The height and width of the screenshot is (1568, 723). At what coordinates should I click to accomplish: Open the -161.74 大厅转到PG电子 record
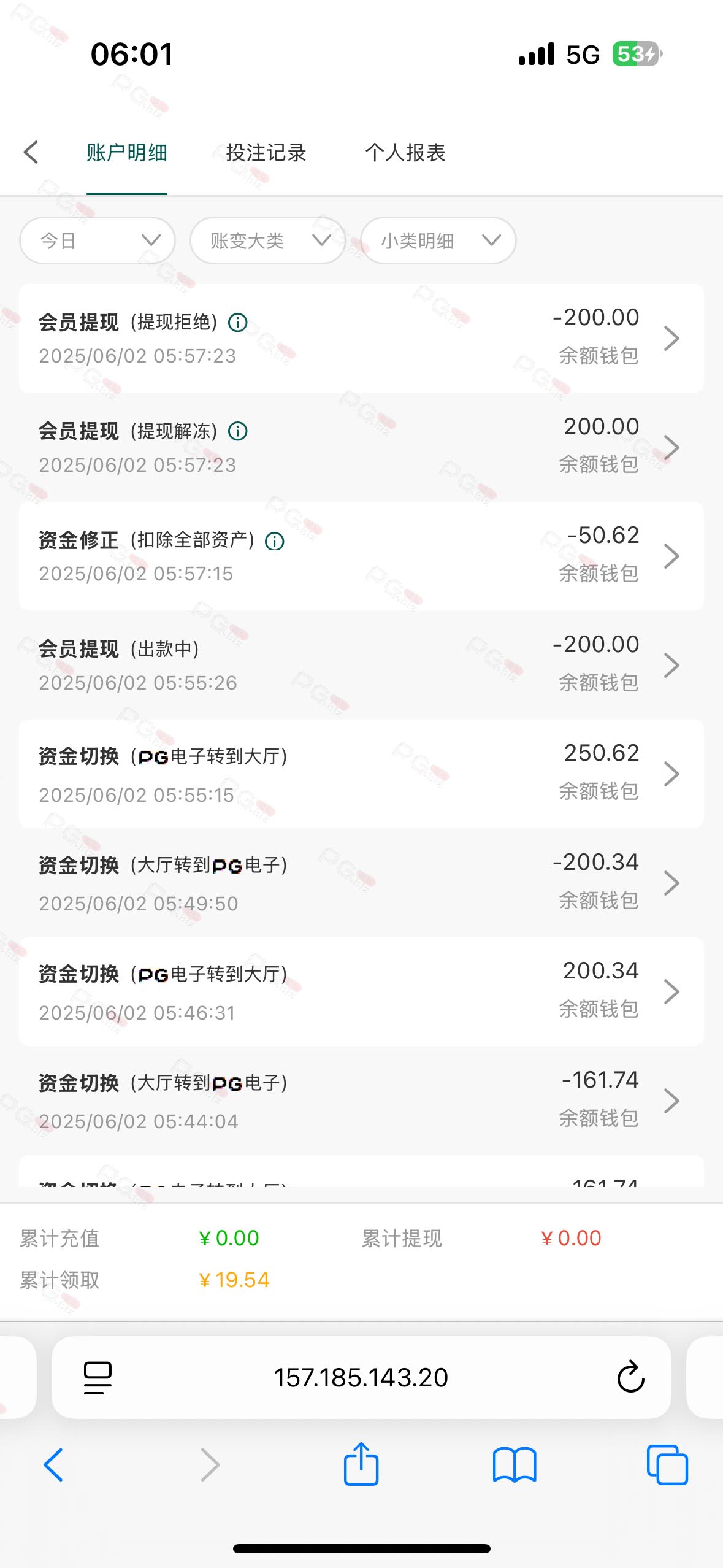(x=361, y=1100)
